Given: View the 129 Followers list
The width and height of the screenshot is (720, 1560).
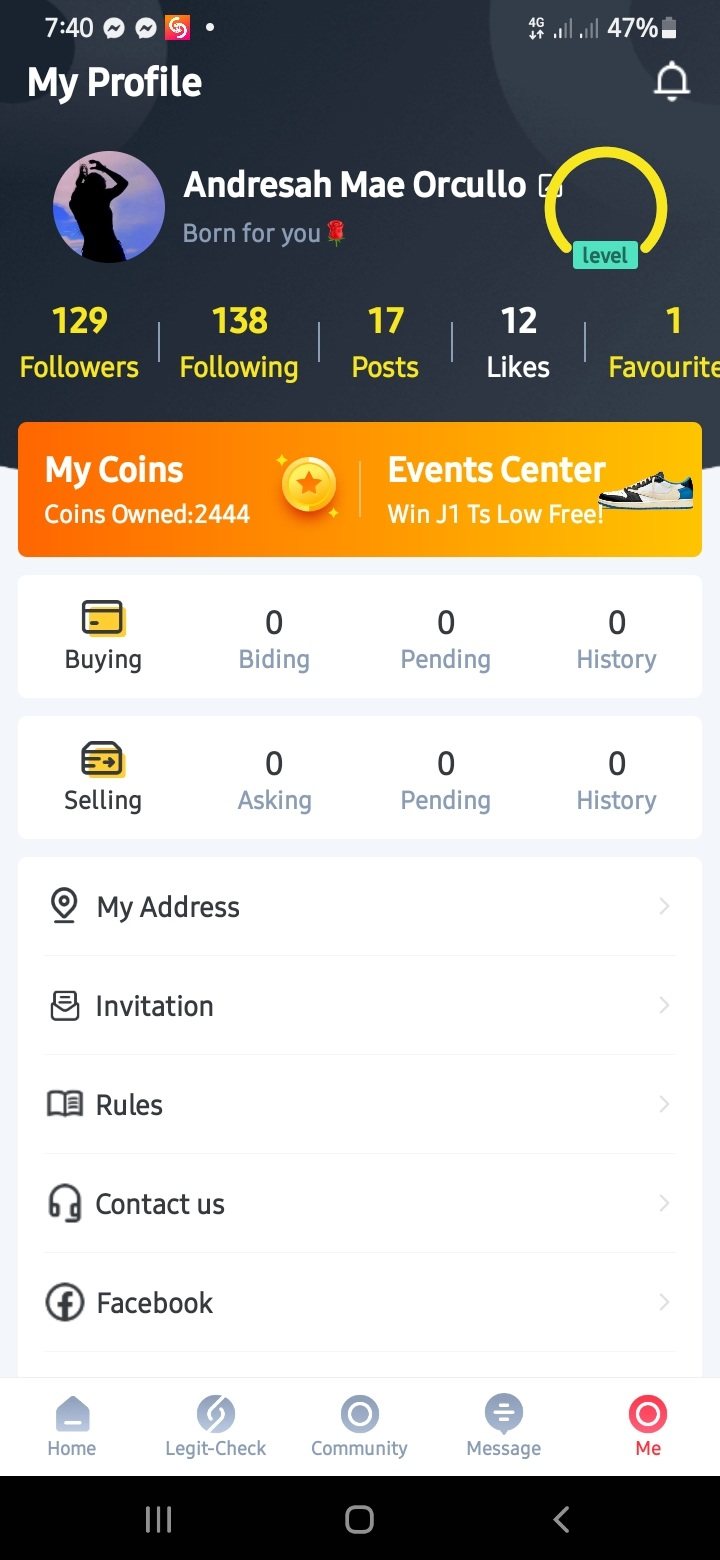Looking at the screenshot, I should tap(79, 343).
